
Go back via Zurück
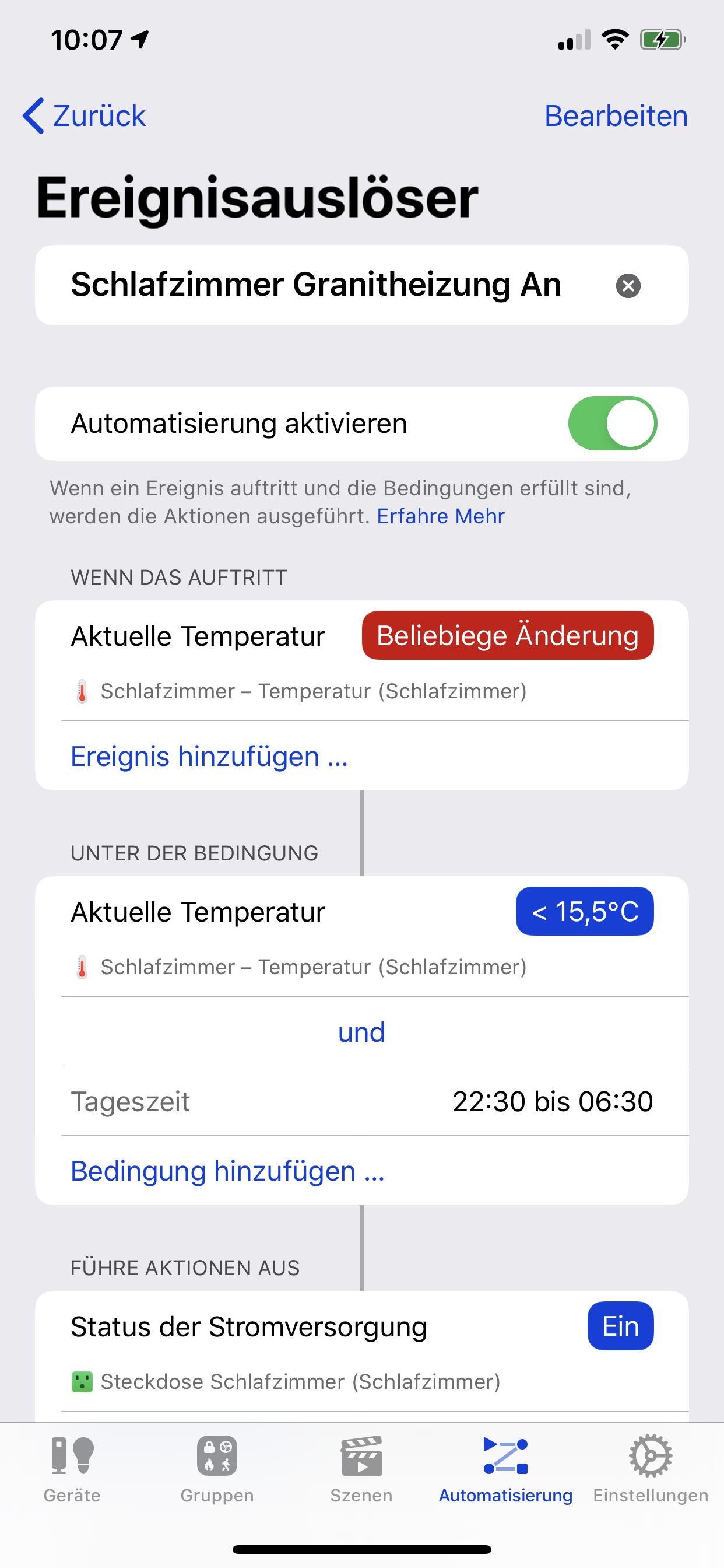85,116
